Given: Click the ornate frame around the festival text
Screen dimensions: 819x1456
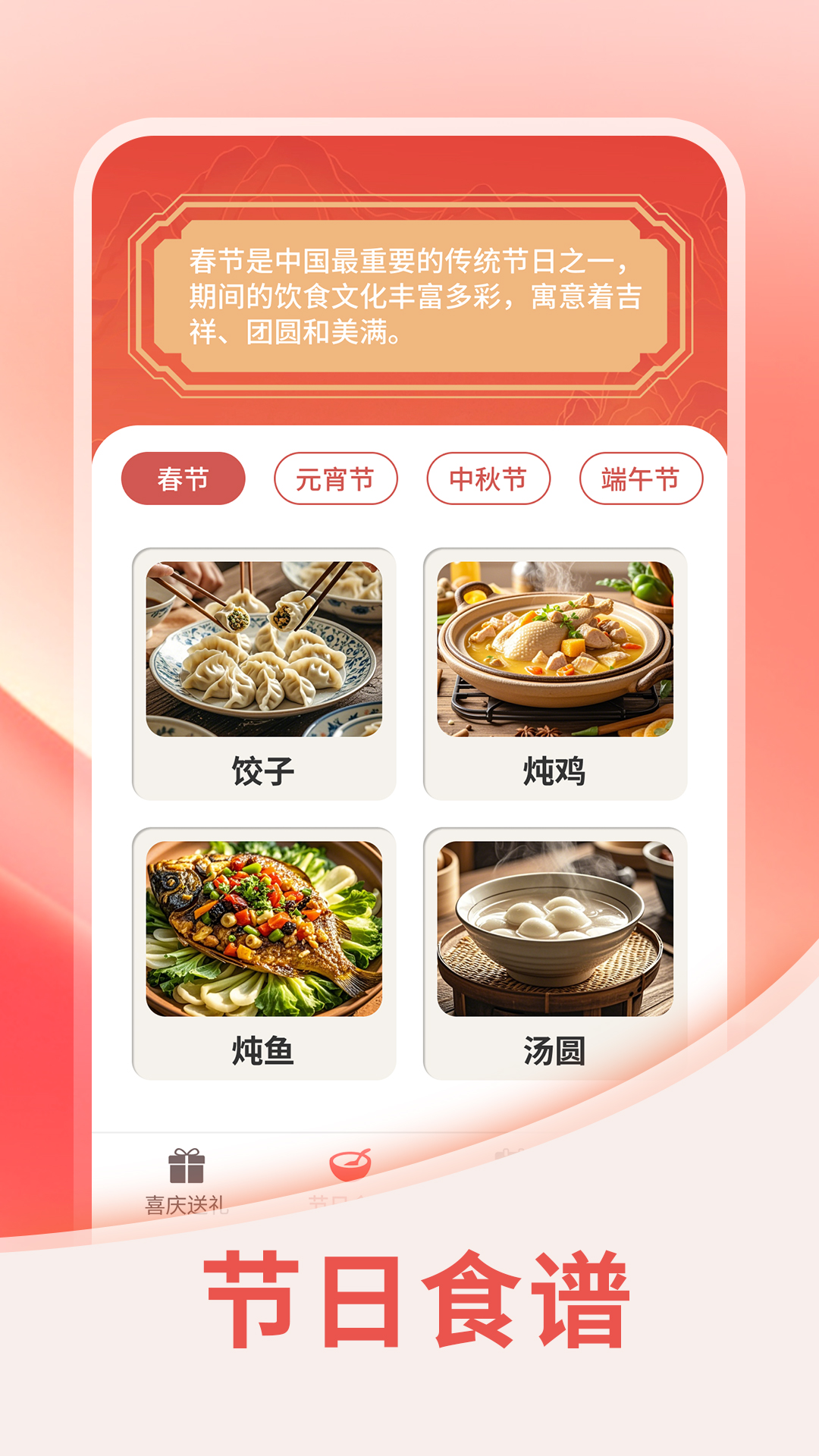Looking at the screenshot, I should point(409,220).
